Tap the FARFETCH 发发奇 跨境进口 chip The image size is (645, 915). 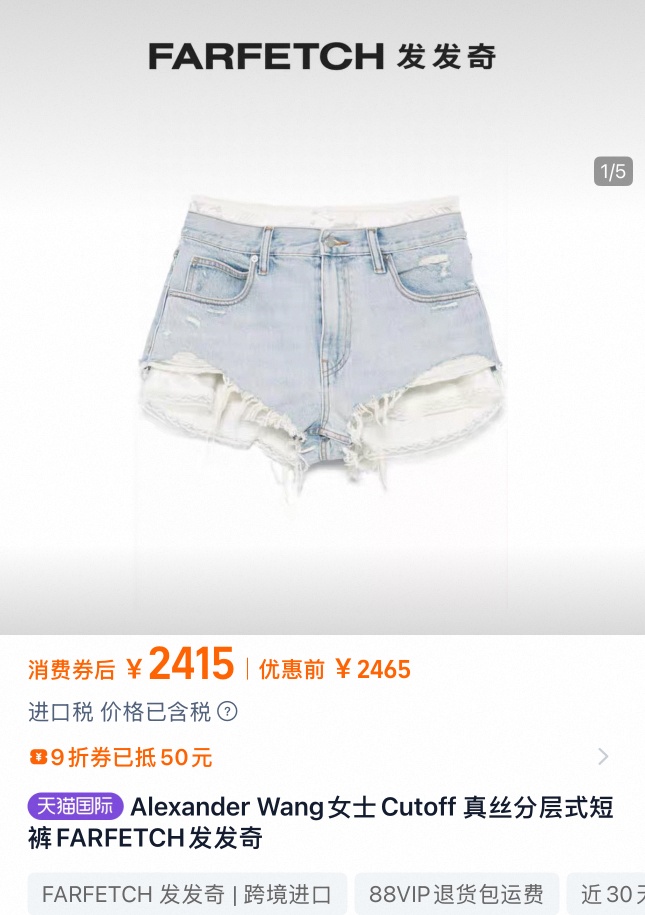[x=187, y=893]
